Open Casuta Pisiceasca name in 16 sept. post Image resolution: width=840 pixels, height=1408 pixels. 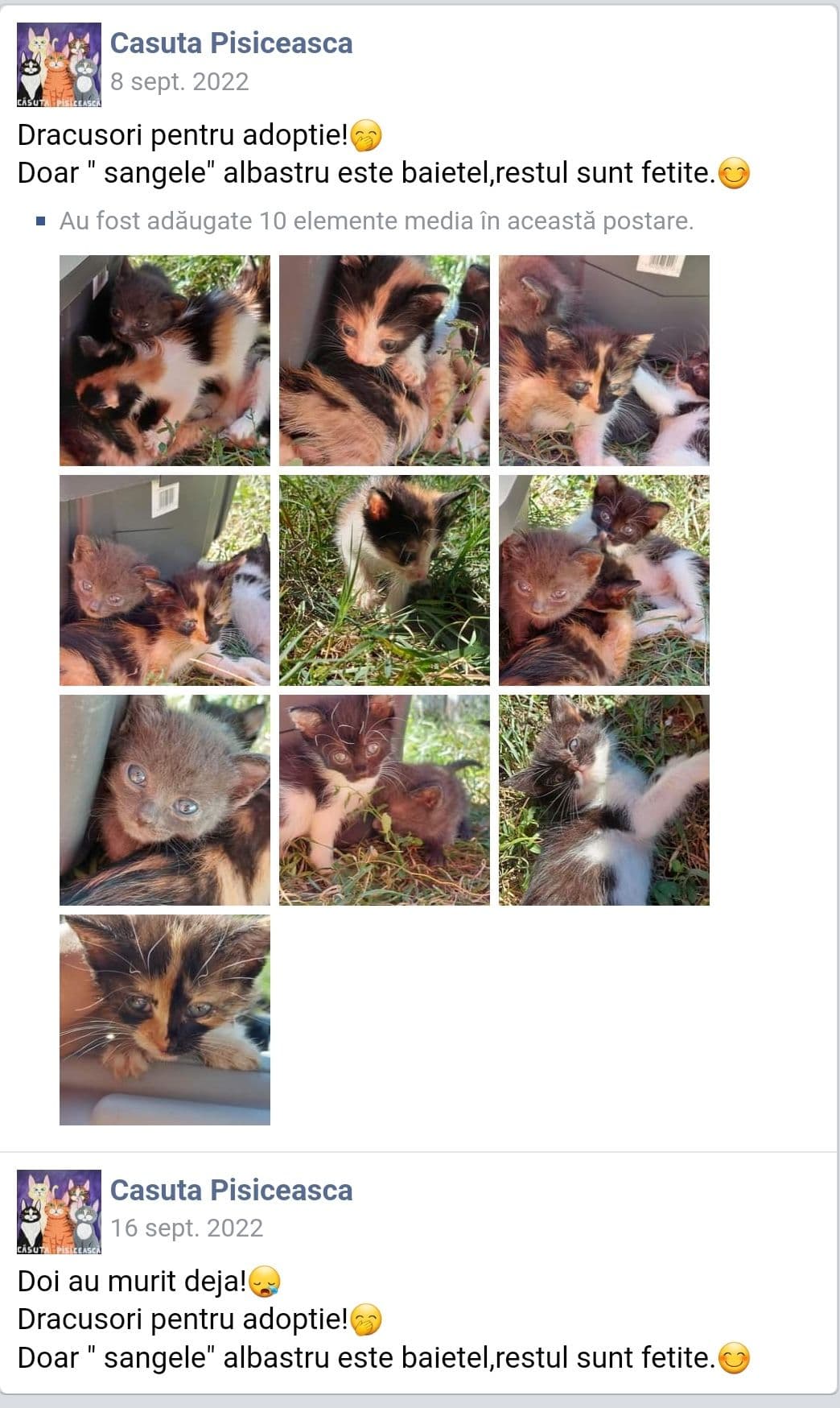click(231, 1190)
